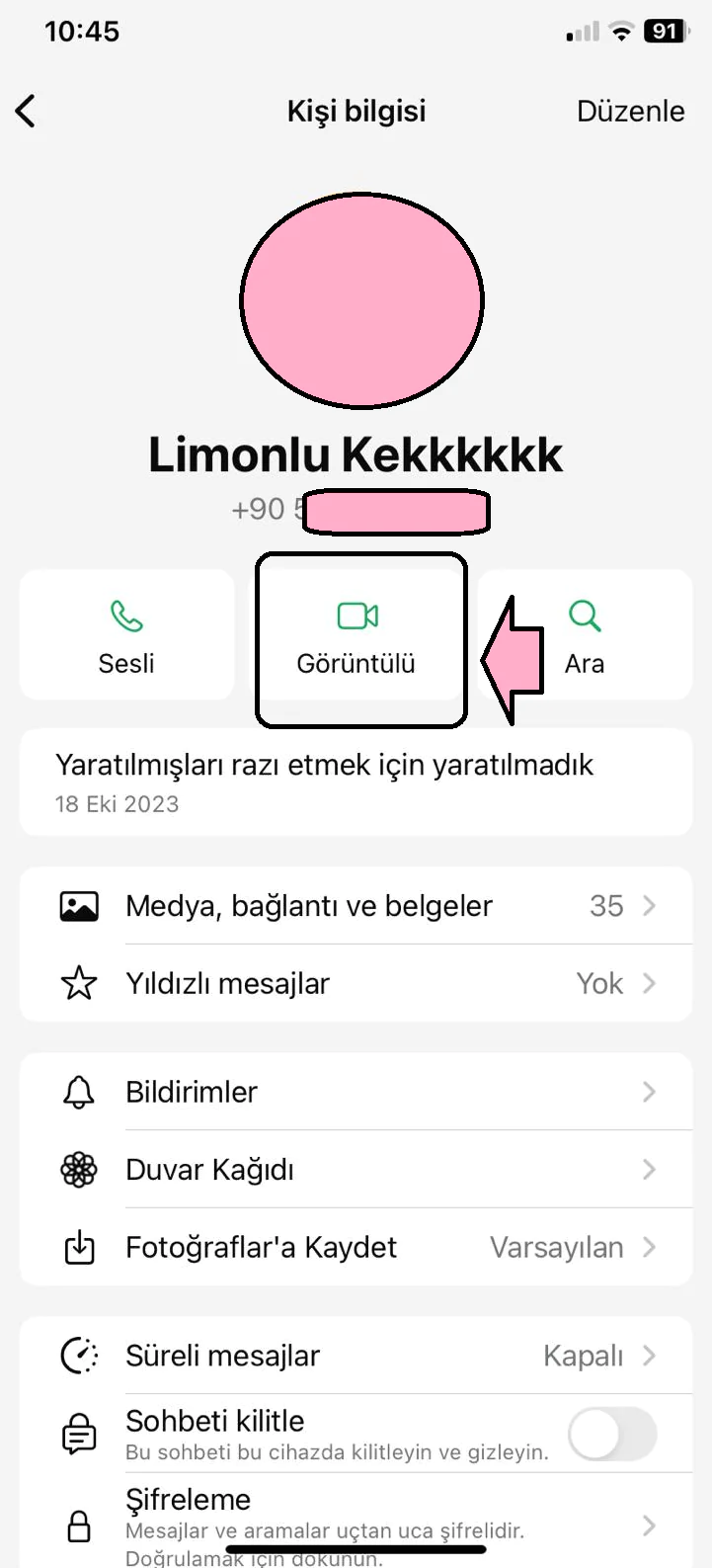Viewport: 712px width, 1568px height.
Task: Tap the contact's phone number
Action: point(356,511)
